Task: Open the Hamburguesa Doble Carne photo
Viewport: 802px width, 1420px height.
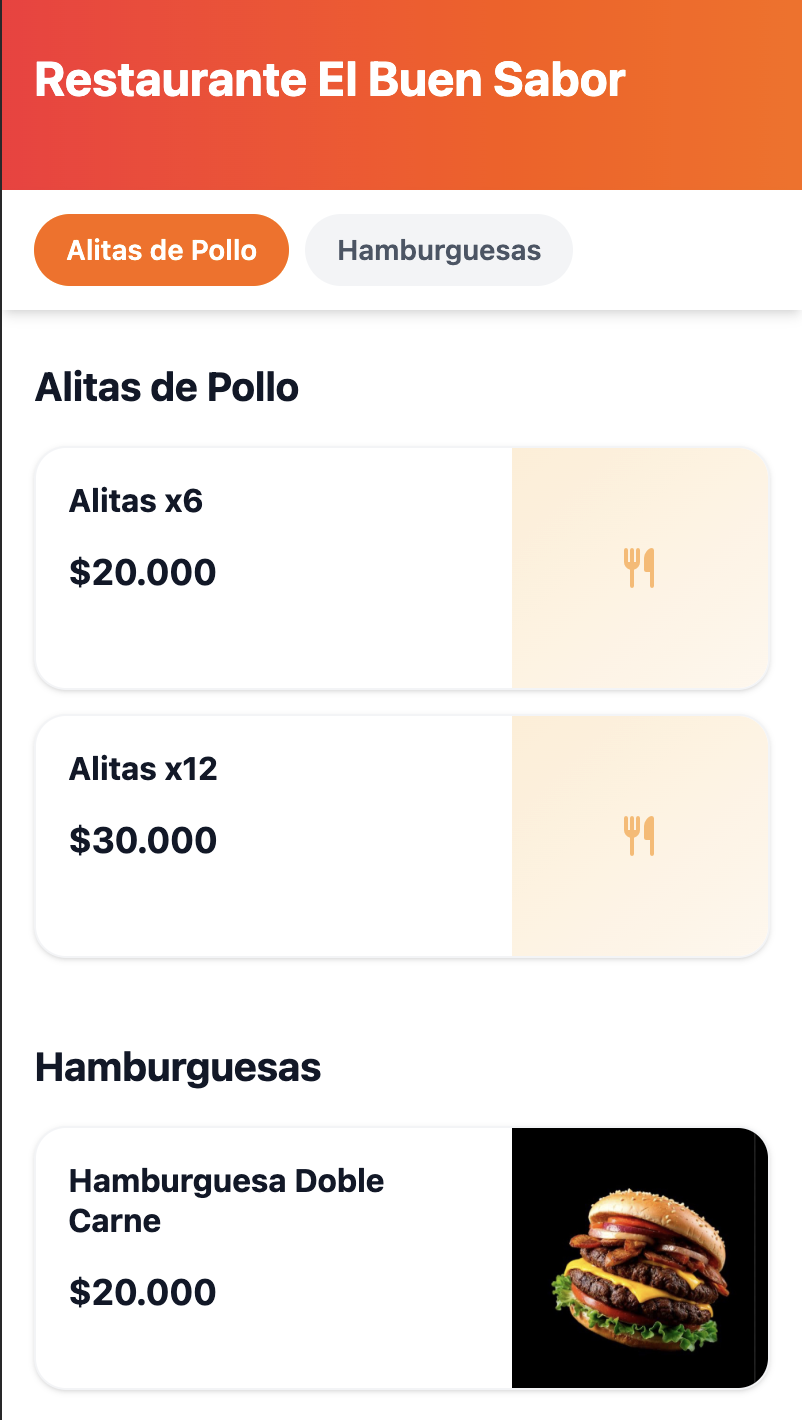Action: pyautogui.click(x=639, y=1257)
